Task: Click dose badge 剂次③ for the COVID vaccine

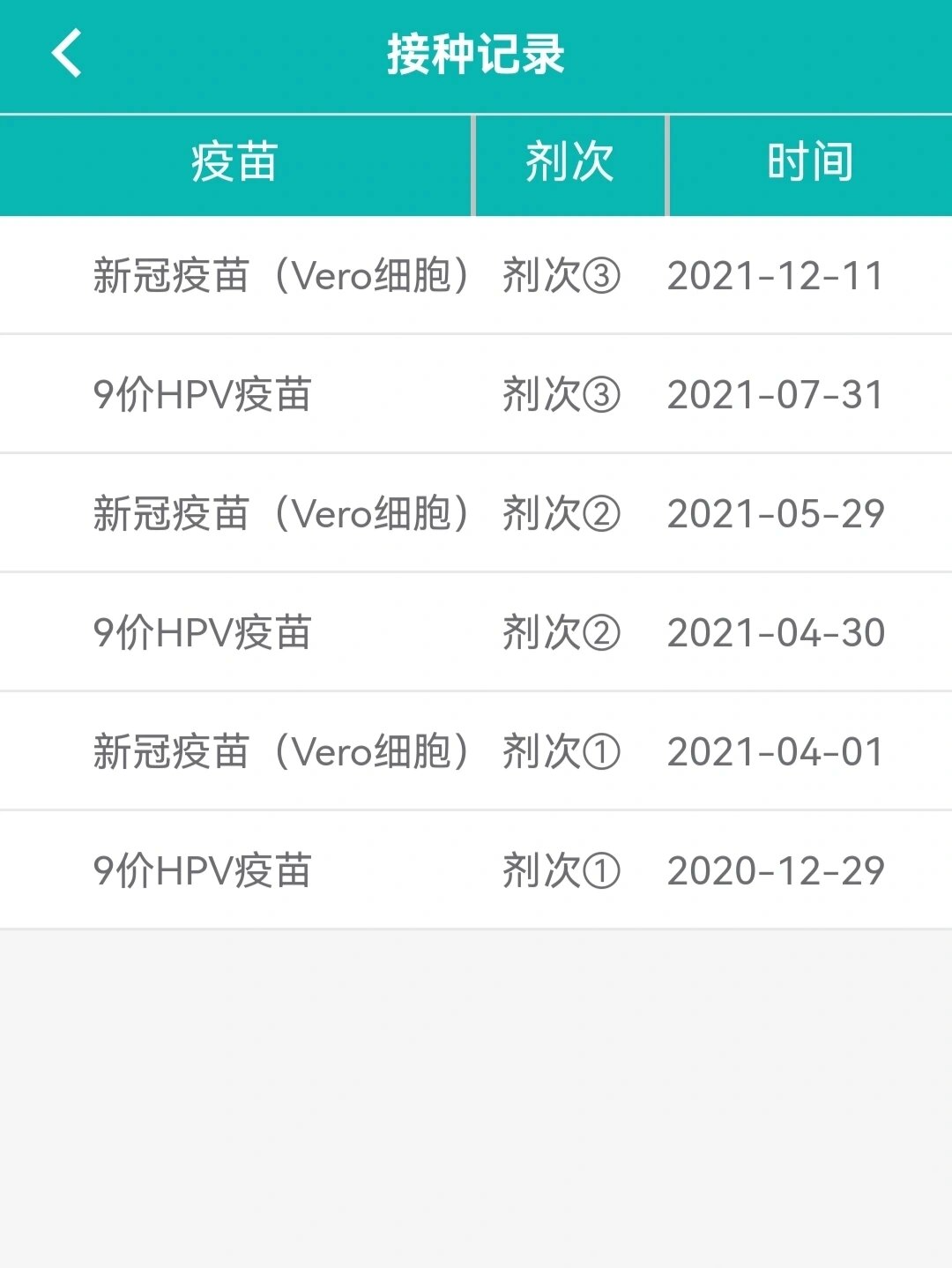Action: click(564, 275)
